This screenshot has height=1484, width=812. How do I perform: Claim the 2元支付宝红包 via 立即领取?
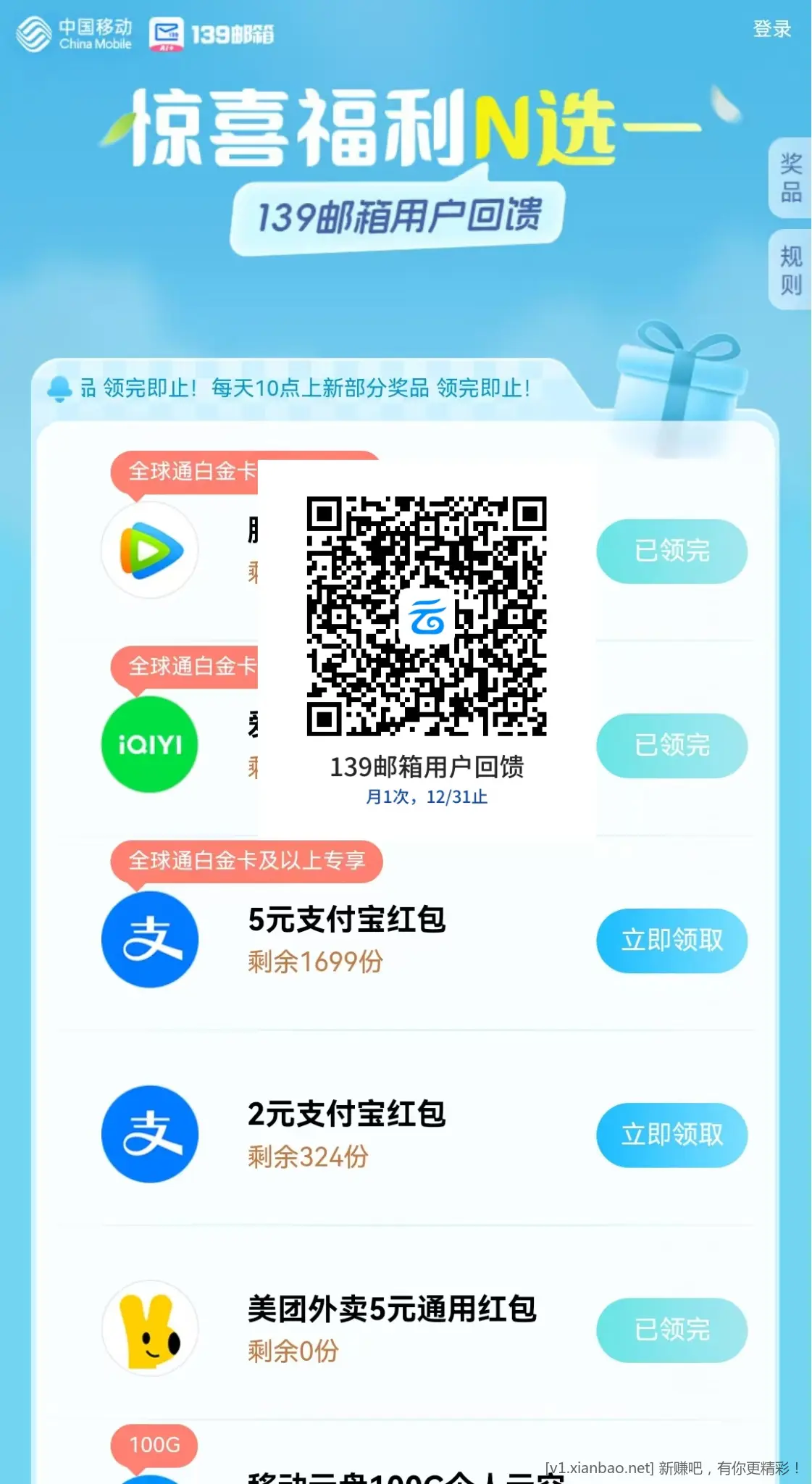click(x=671, y=1135)
